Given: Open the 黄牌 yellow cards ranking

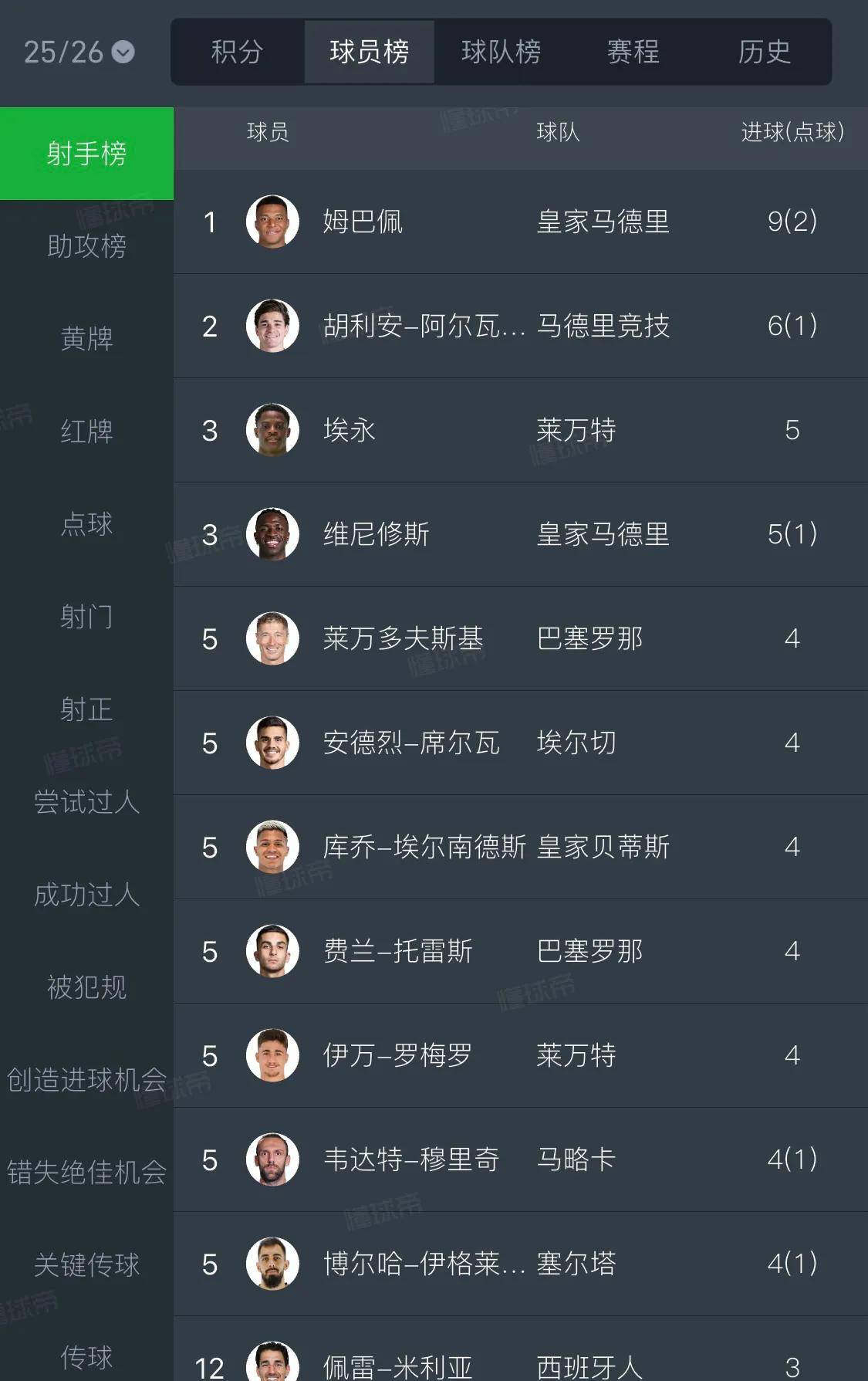Looking at the screenshot, I should pos(86,340).
